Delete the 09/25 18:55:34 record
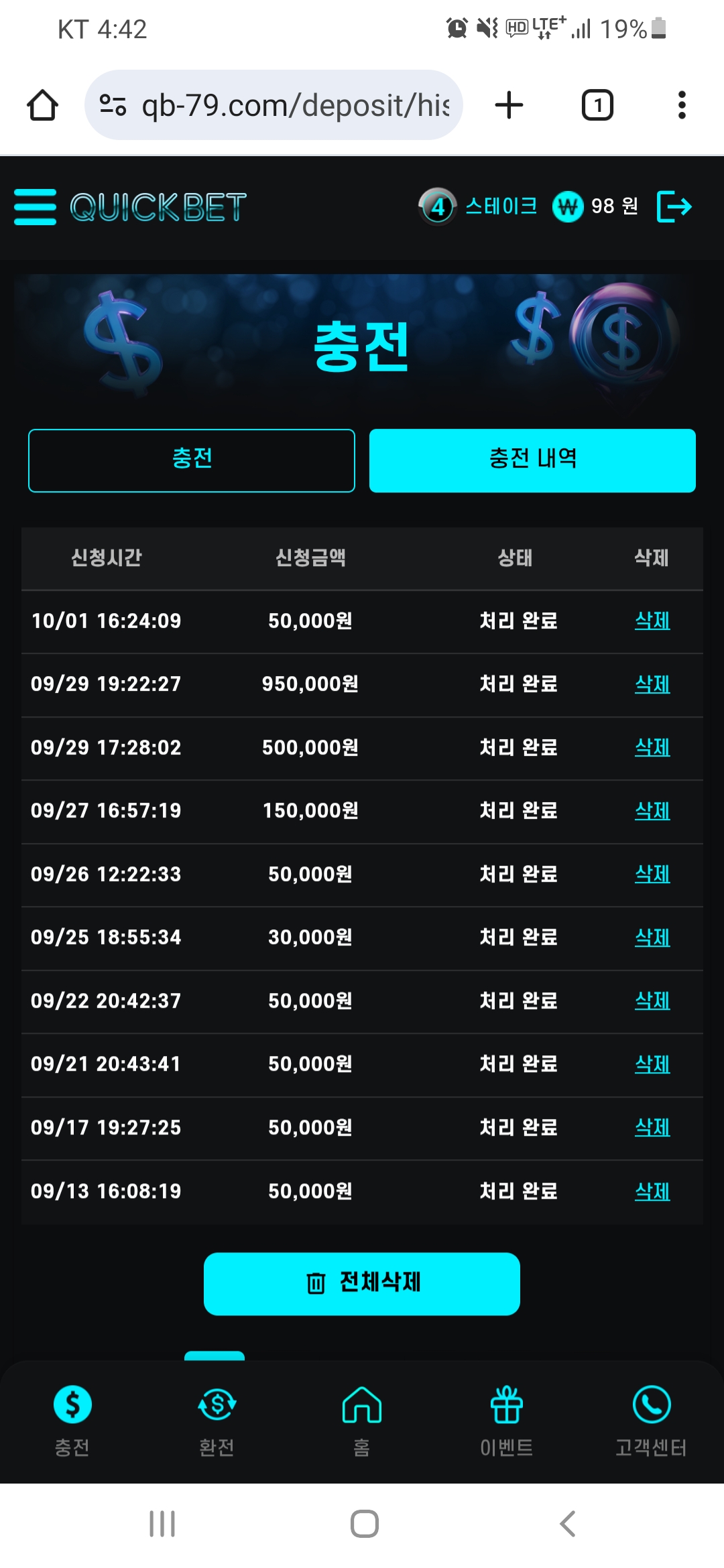The width and height of the screenshot is (724, 1568). (652, 937)
